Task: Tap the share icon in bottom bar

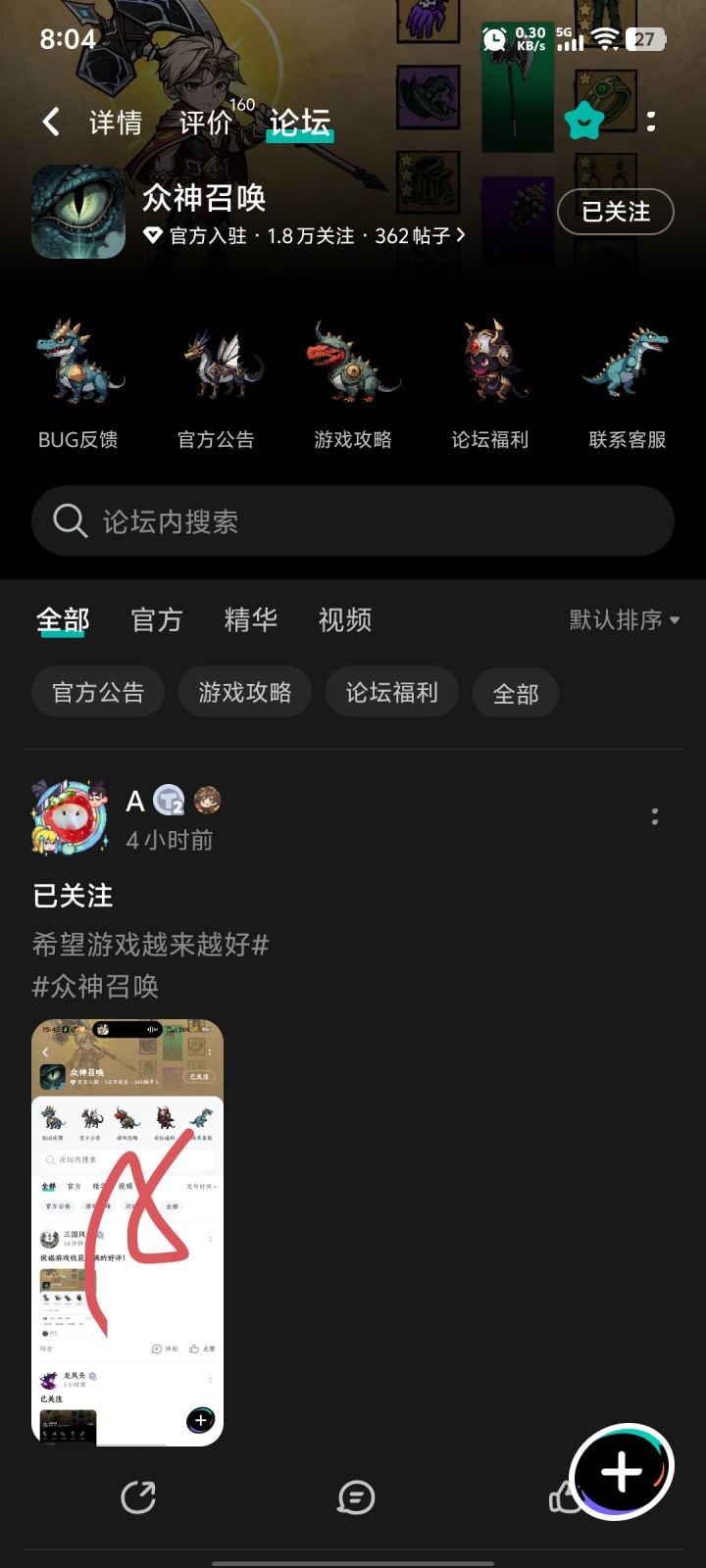Action: (138, 1496)
